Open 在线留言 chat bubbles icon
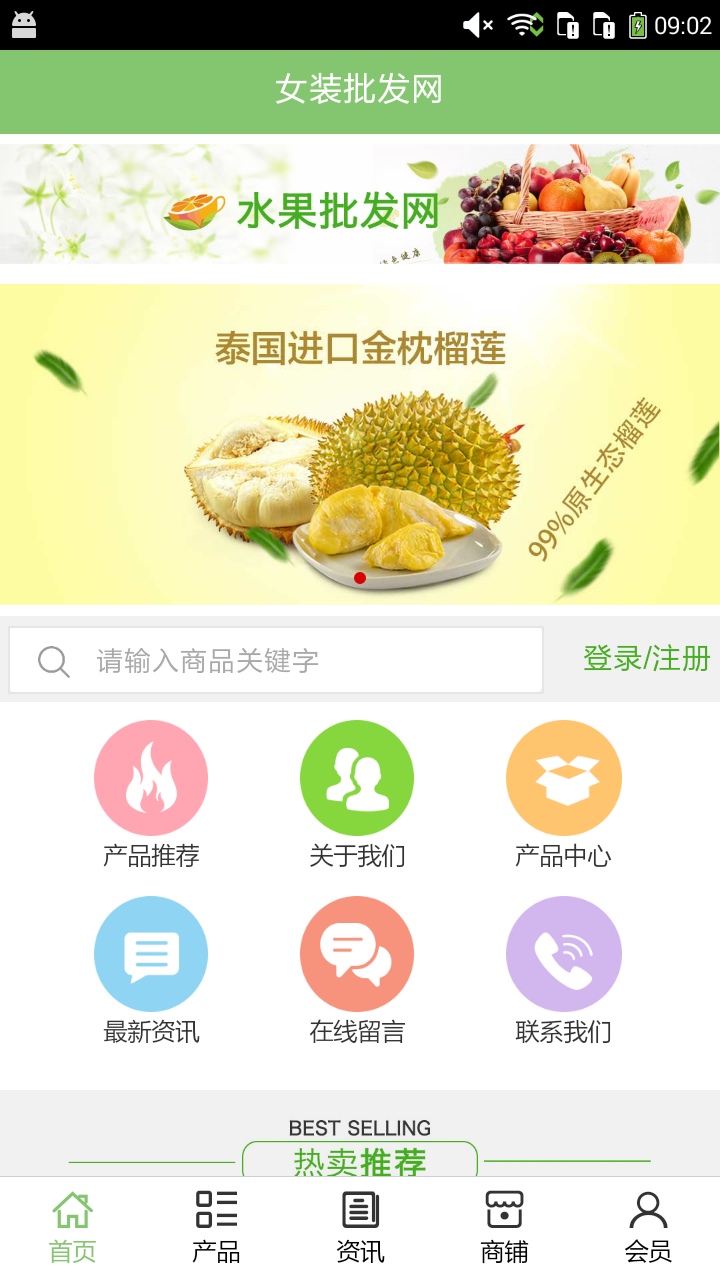Image resolution: width=720 pixels, height=1280 pixels. [x=357, y=952]
